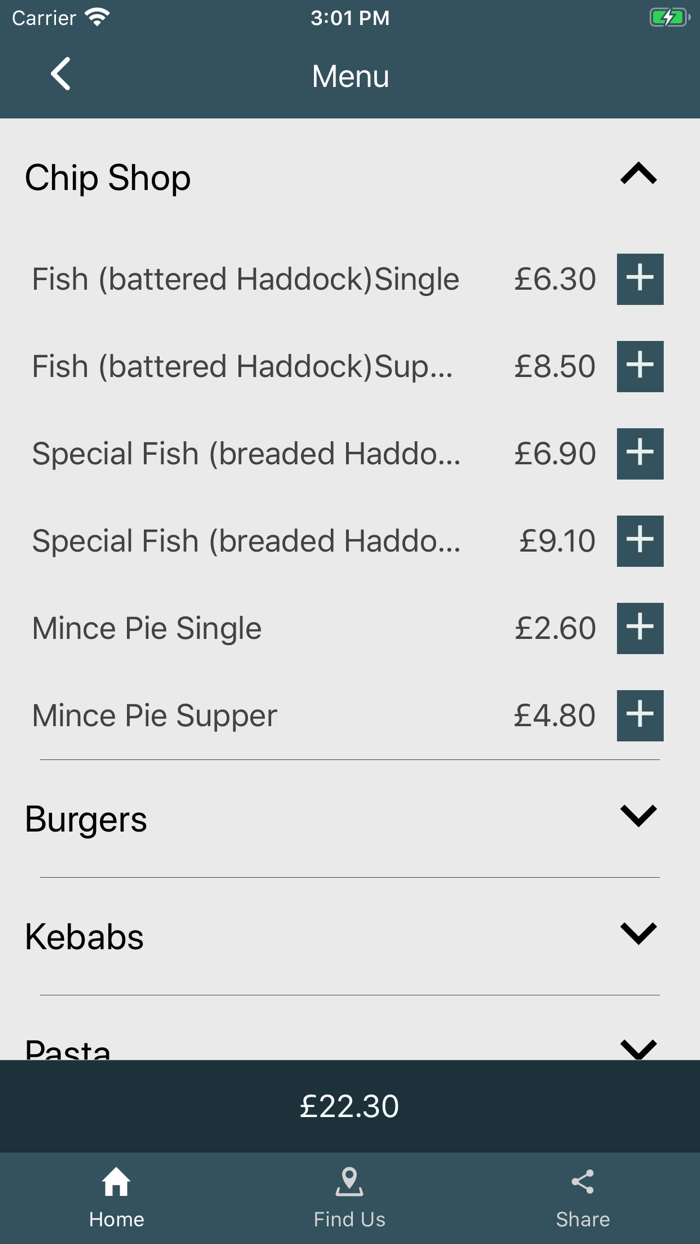Collapse the Chip Shop section
The image size is (700, 1244).
[638, 175]
